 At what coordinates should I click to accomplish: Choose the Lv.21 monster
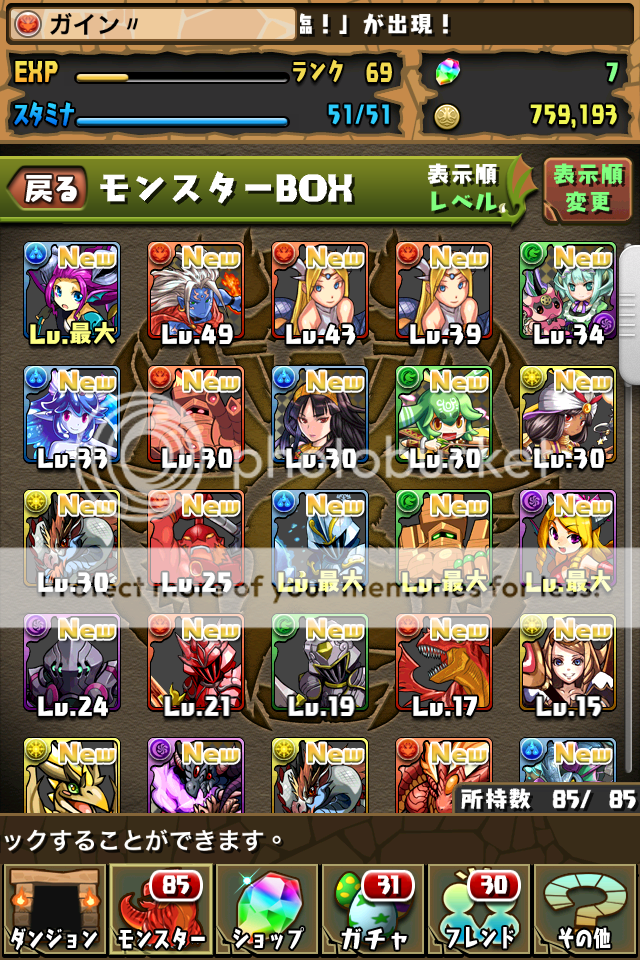pos(196,662)
